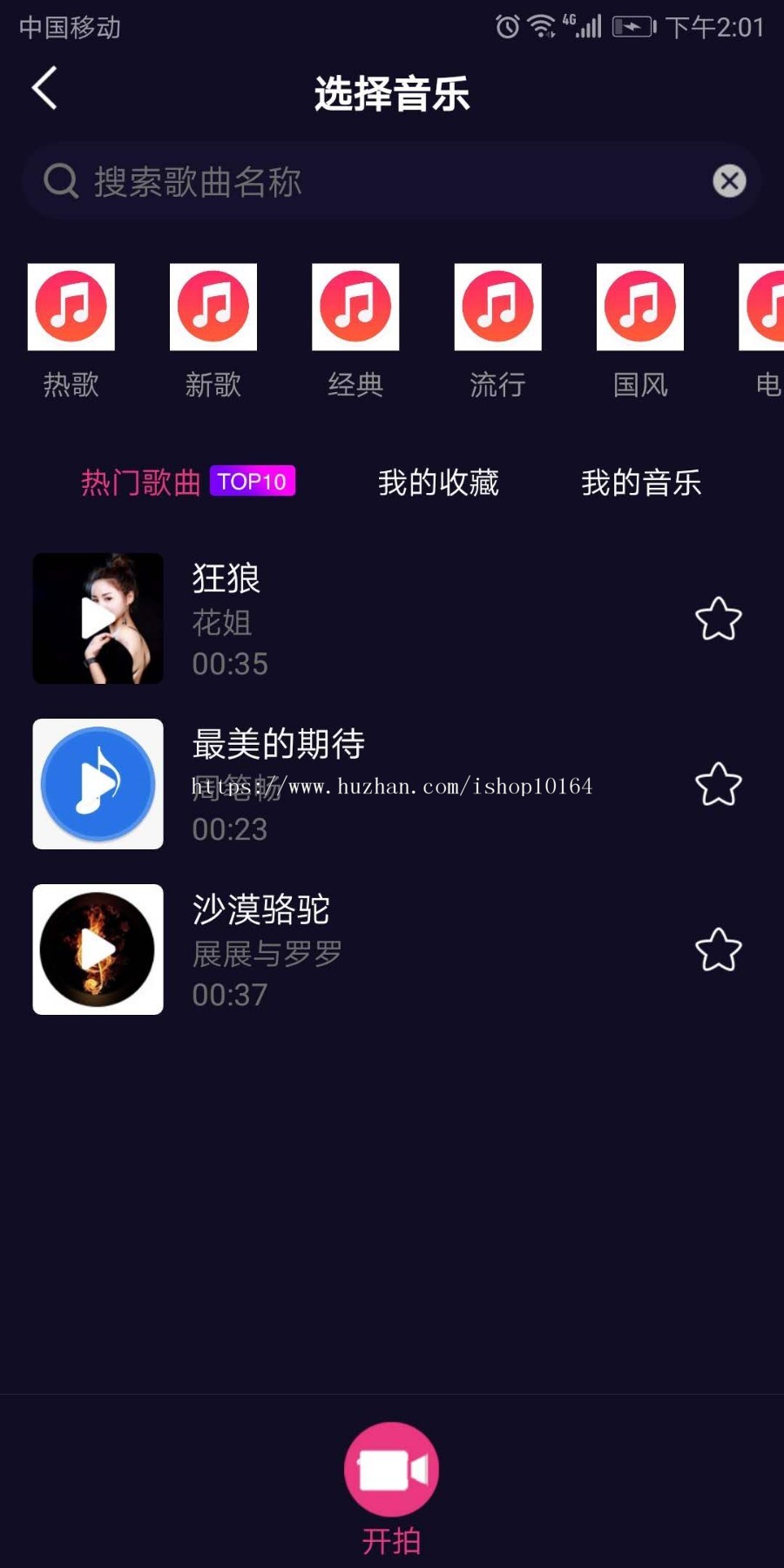Select the 国风 music category
Viewport: 784px width, 1568px height.
click(x=639, y=307)
